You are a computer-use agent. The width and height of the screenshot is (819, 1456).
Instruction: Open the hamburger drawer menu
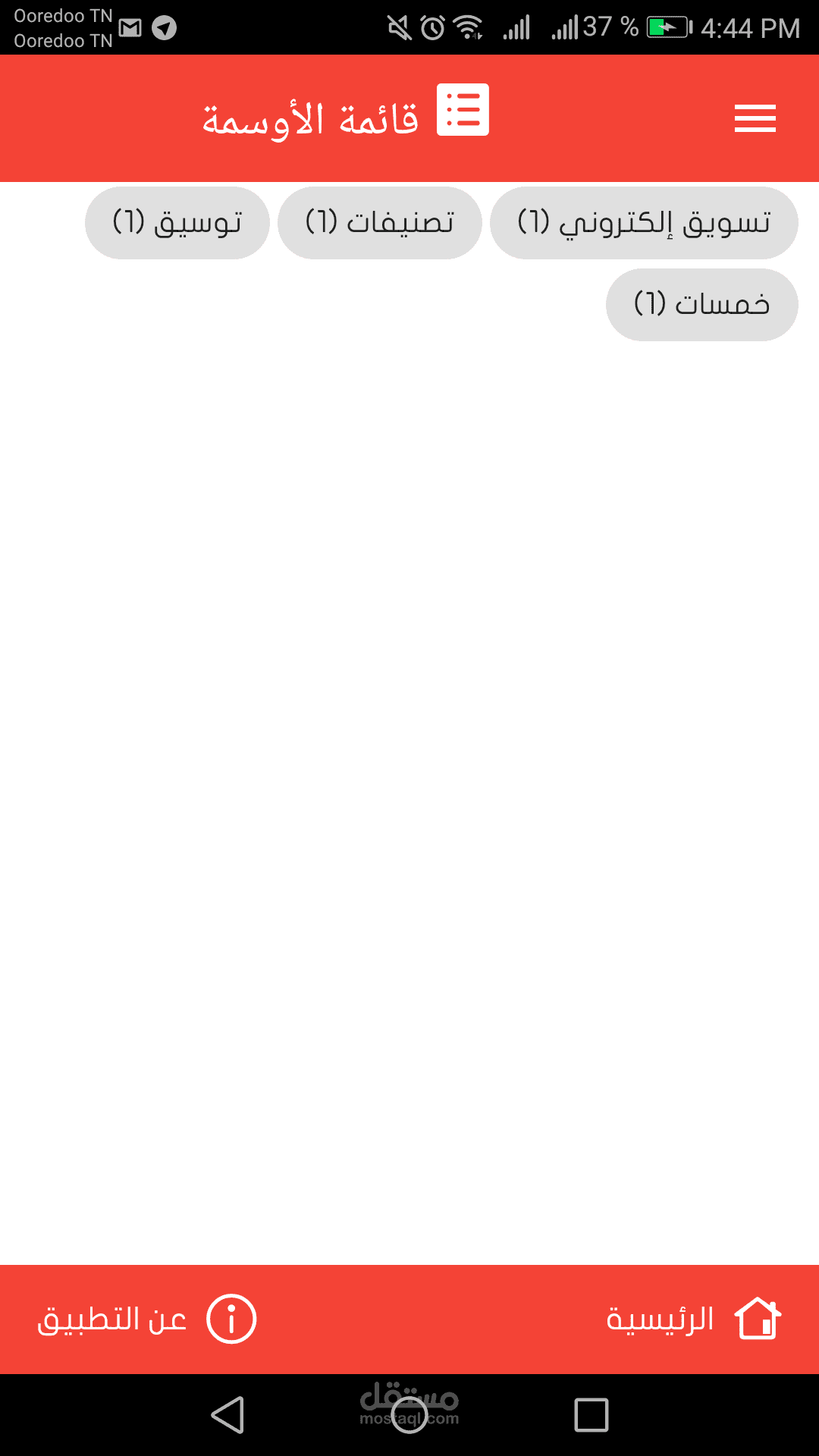(755, 118)
